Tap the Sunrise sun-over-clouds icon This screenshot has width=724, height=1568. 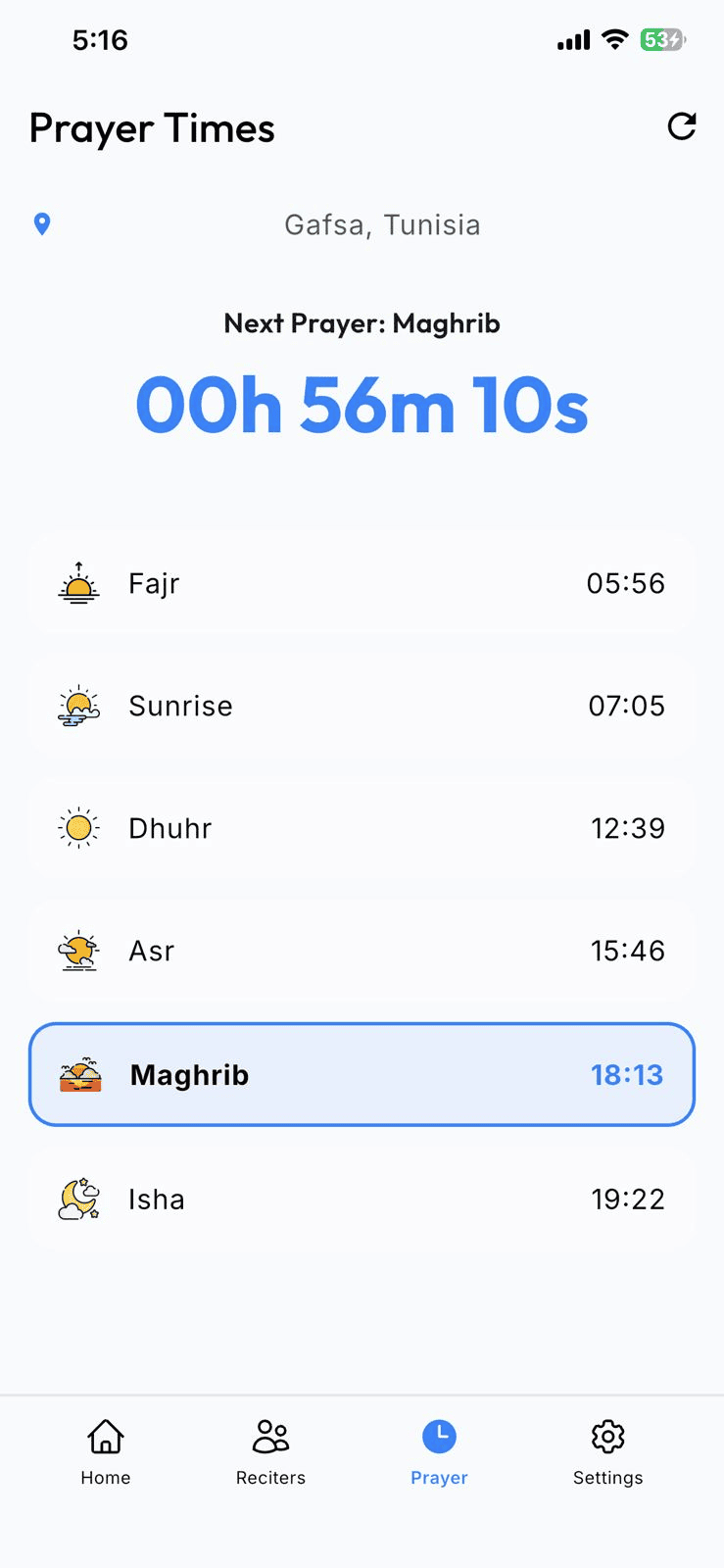pyautogui.click(x=78, y=706)
